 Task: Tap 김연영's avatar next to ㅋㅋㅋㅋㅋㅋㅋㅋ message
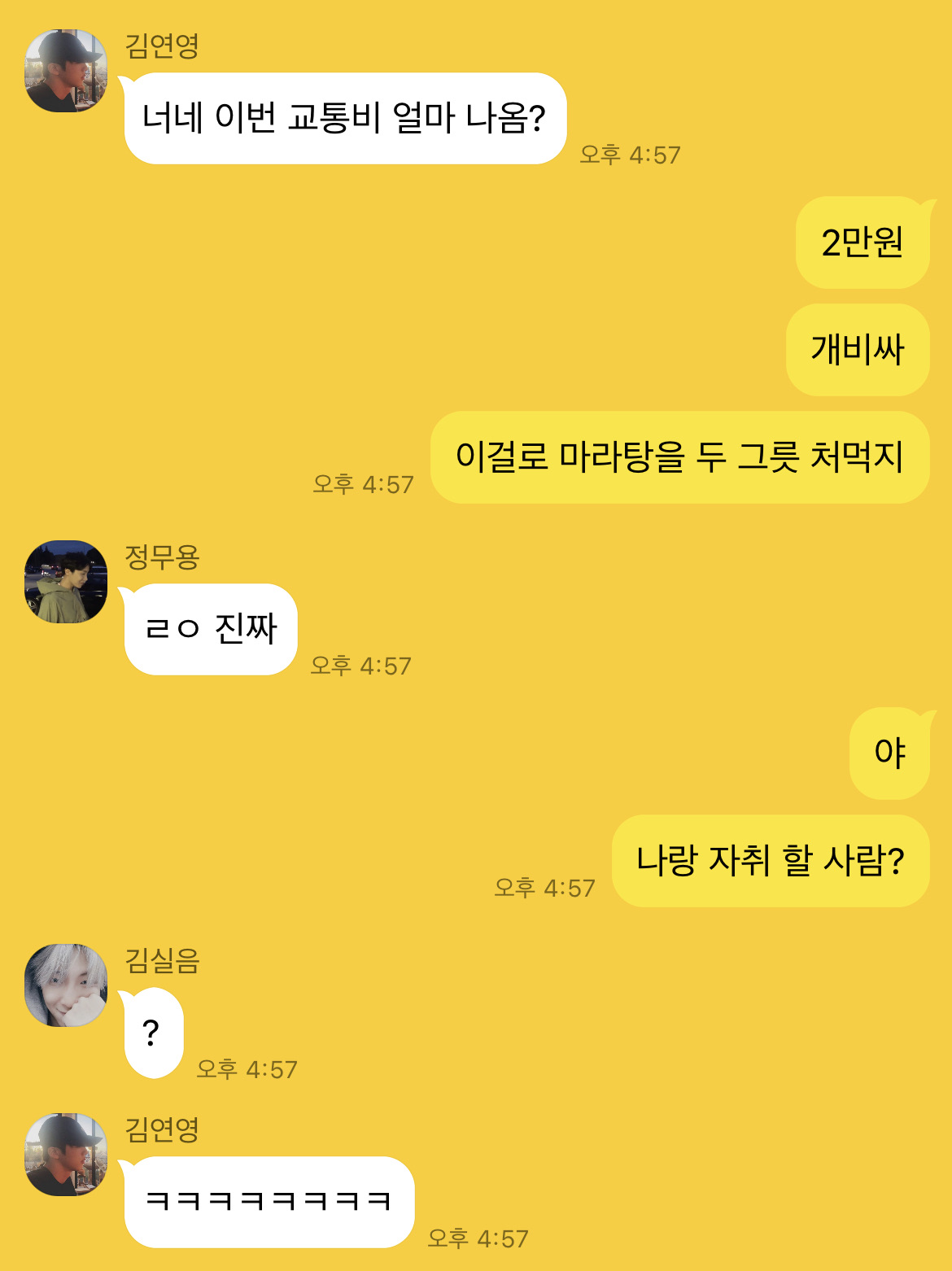click(66, 1155)
